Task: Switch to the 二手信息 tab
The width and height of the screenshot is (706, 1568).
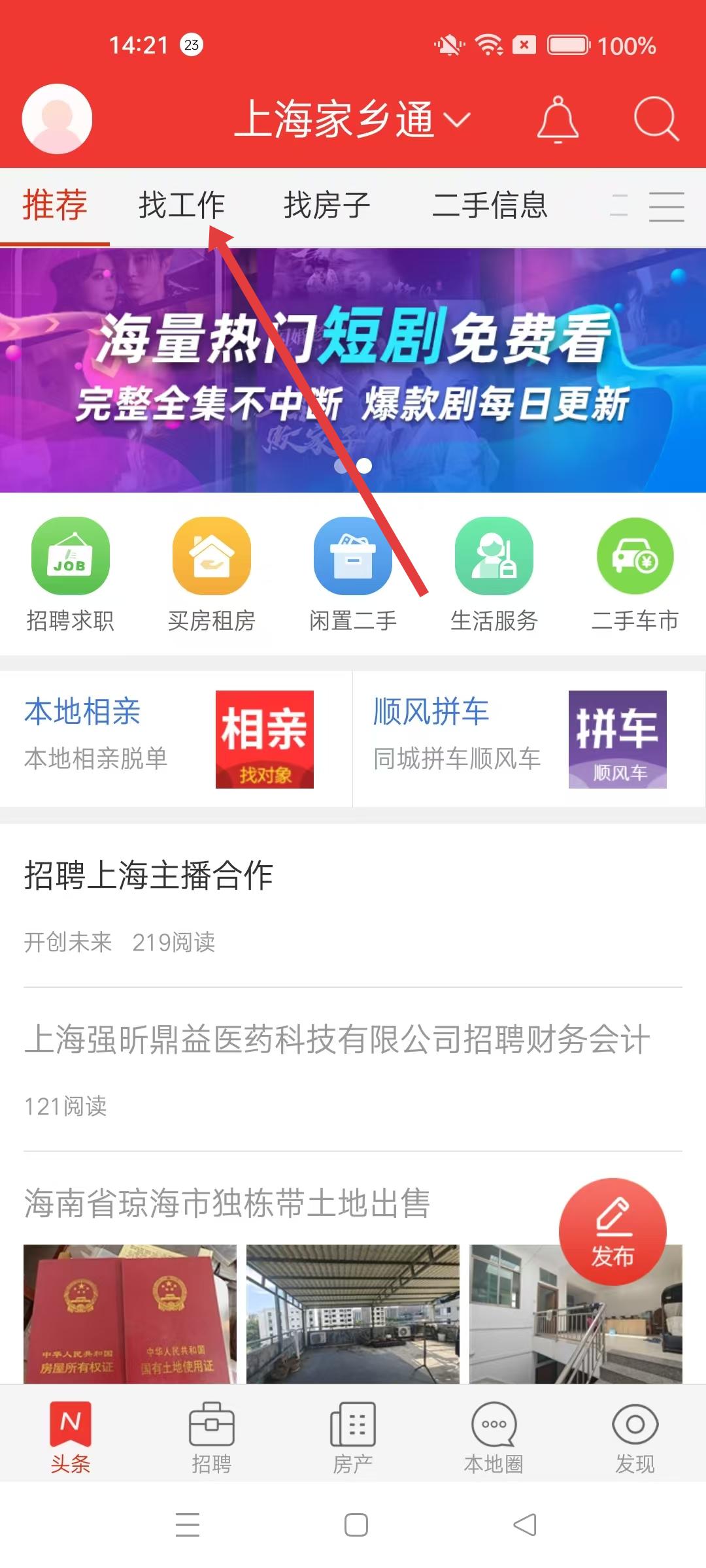Action: pos(490,205)
